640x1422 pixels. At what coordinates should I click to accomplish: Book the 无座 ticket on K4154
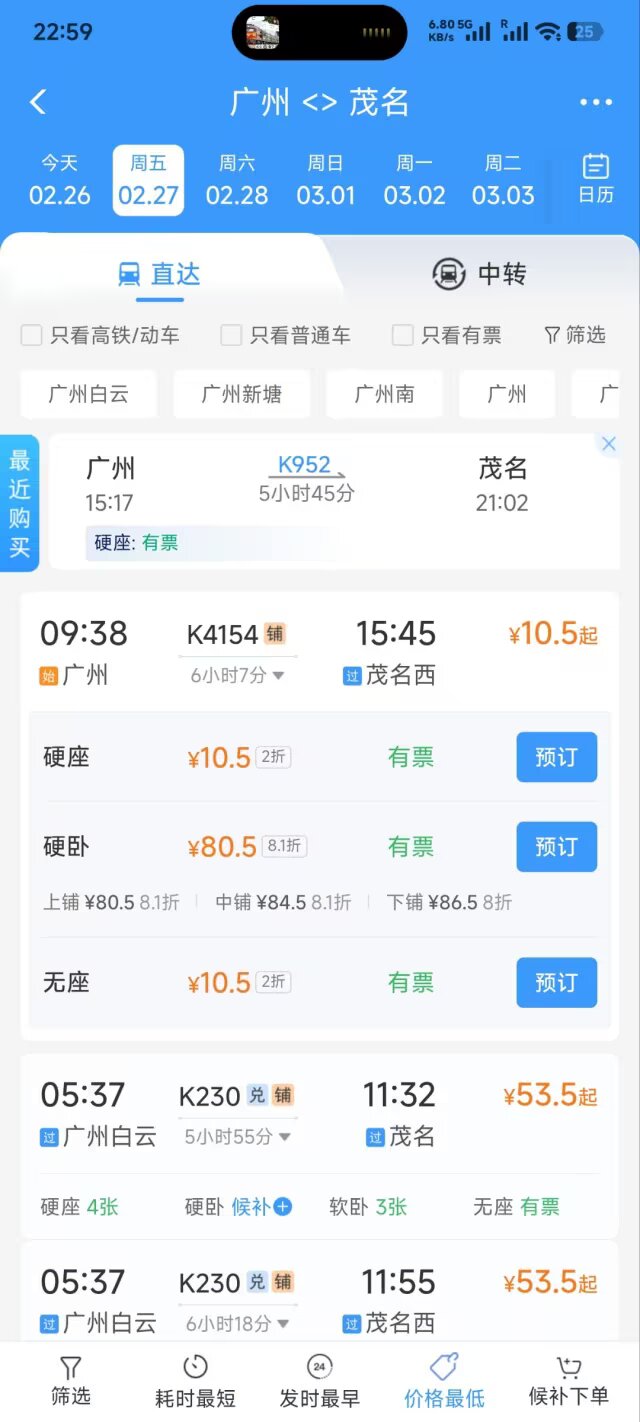point(556,982)
